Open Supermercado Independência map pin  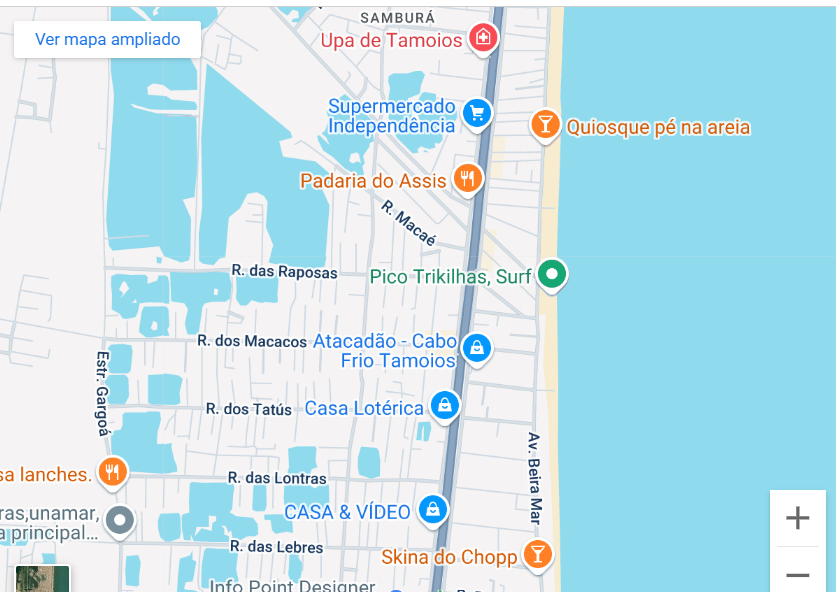477,113
